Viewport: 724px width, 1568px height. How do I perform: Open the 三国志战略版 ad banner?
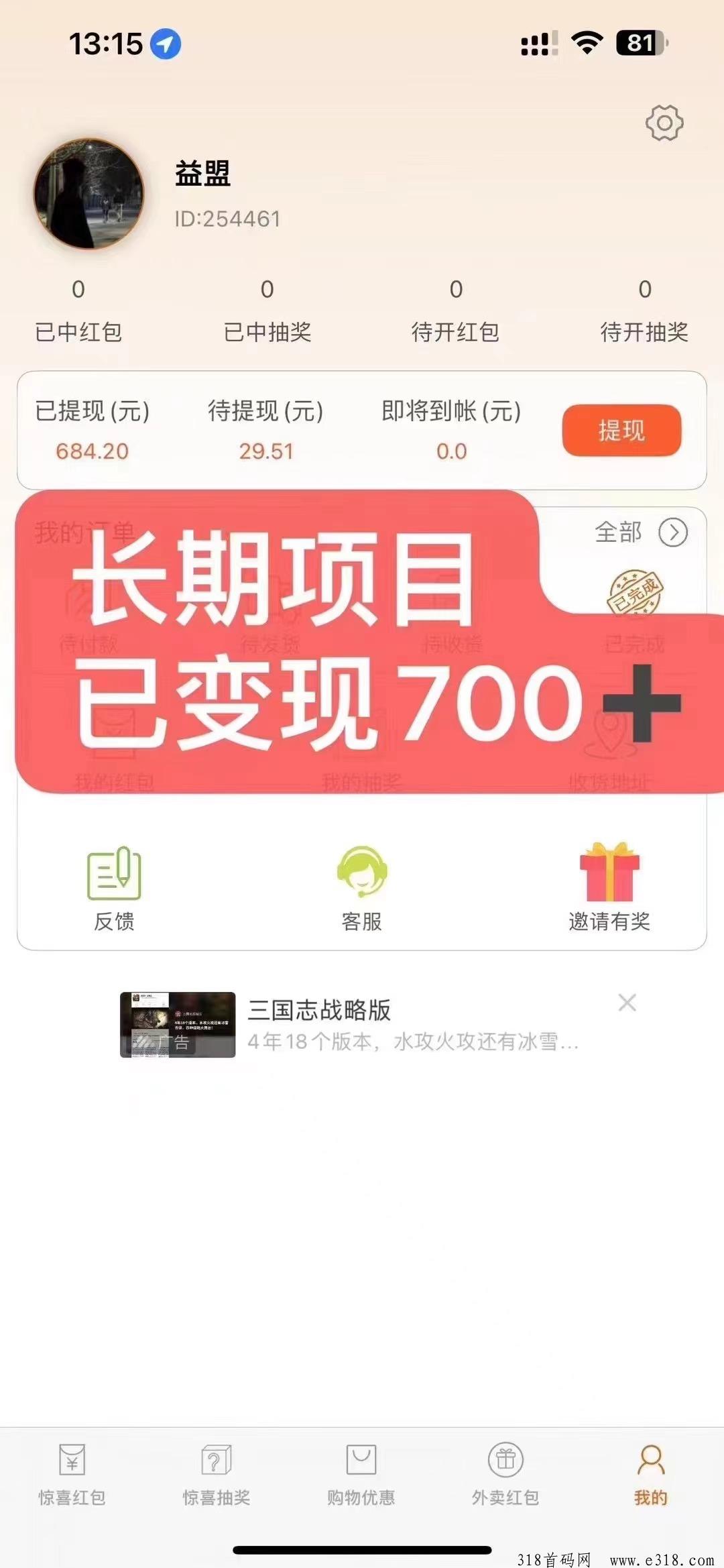click(x=349, y=1025)
